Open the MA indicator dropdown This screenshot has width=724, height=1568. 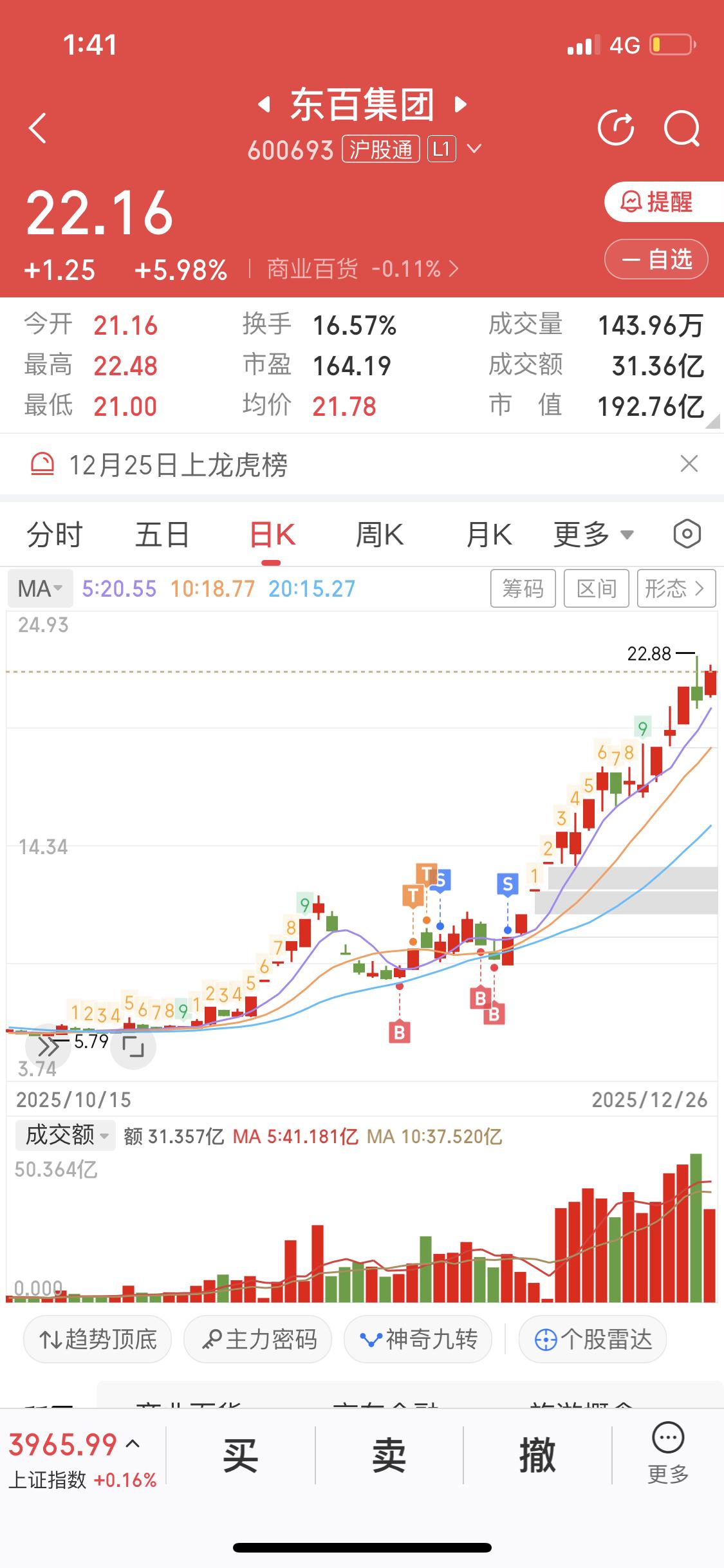[39, 588]
